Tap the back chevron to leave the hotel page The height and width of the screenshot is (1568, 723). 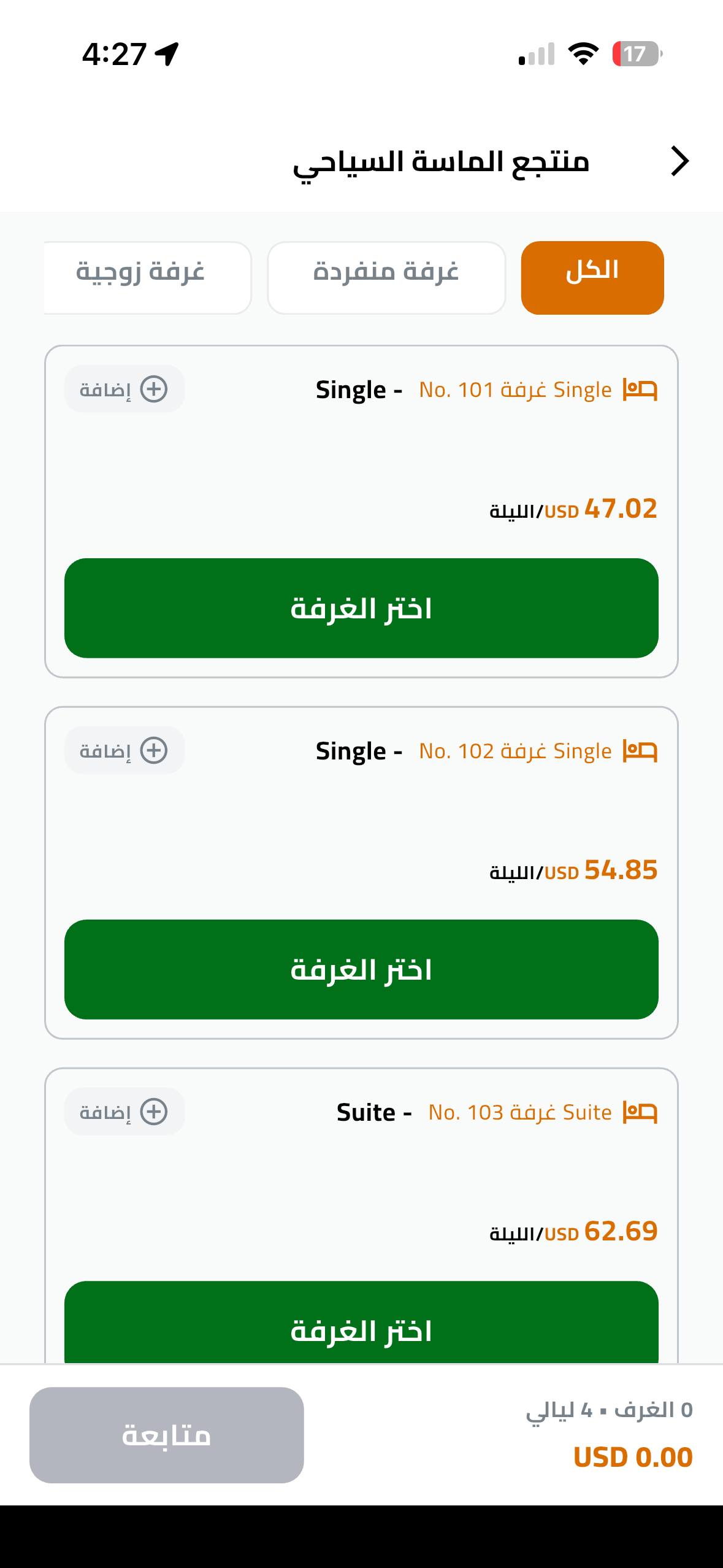(x=680, y=161)
